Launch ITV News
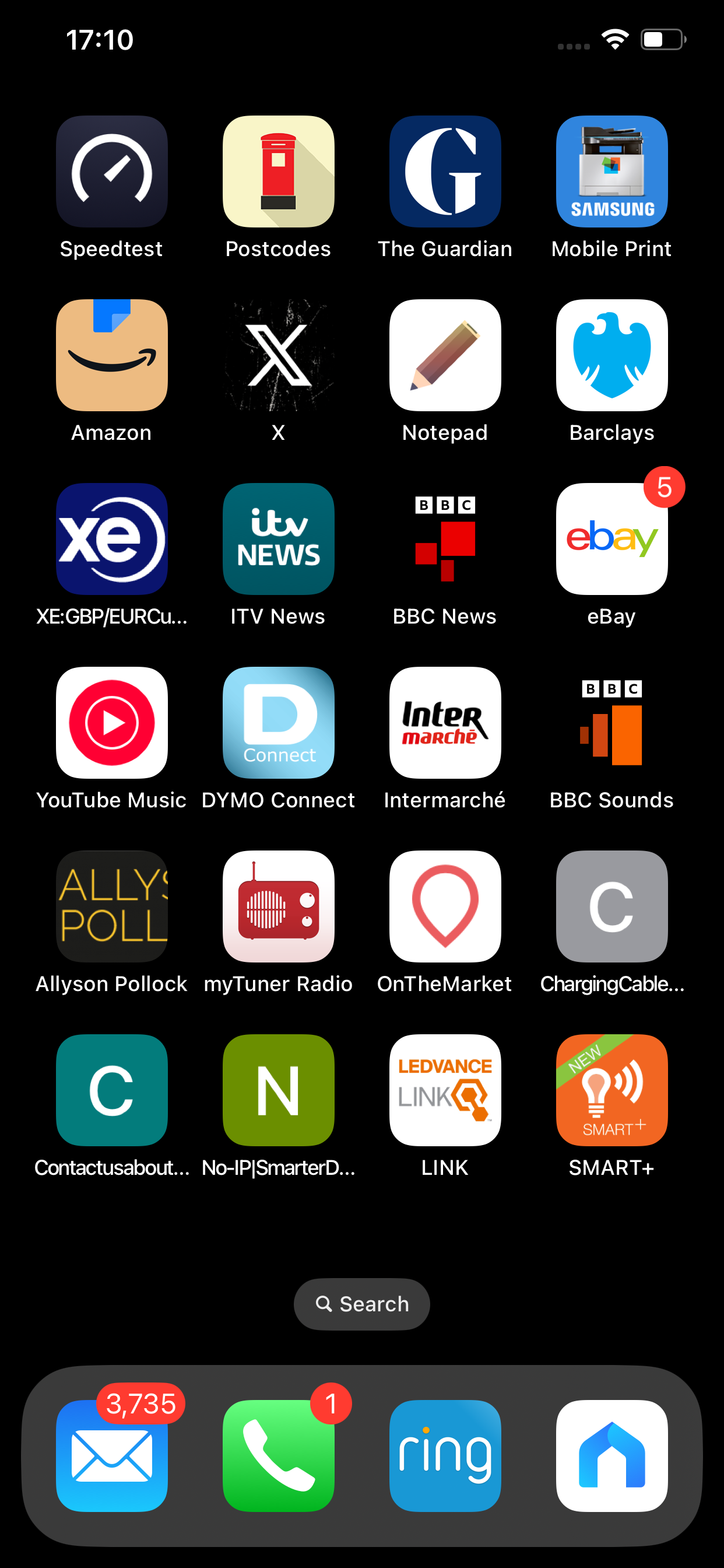The width and height of the screenshot is (724, 1568). point(278,540)
